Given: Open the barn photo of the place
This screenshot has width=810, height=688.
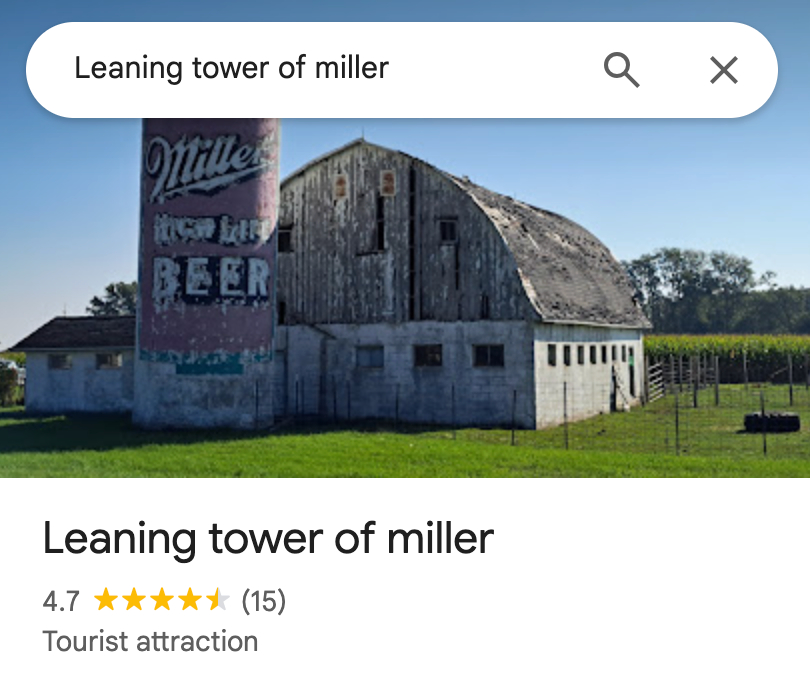Looking at the screenshot, I should (x=405, y=300).
